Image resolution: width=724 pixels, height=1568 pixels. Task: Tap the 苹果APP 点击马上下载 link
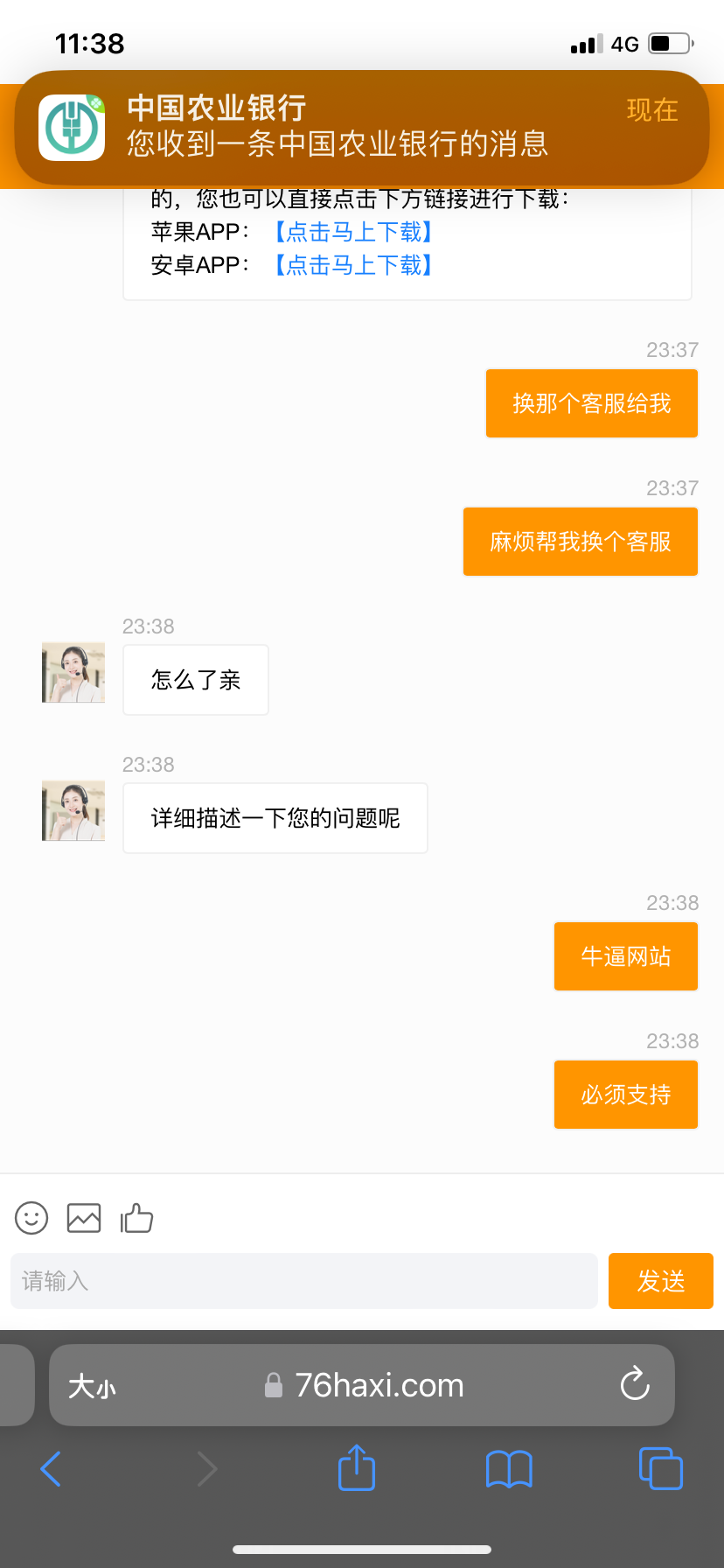(x=352, y=231)
